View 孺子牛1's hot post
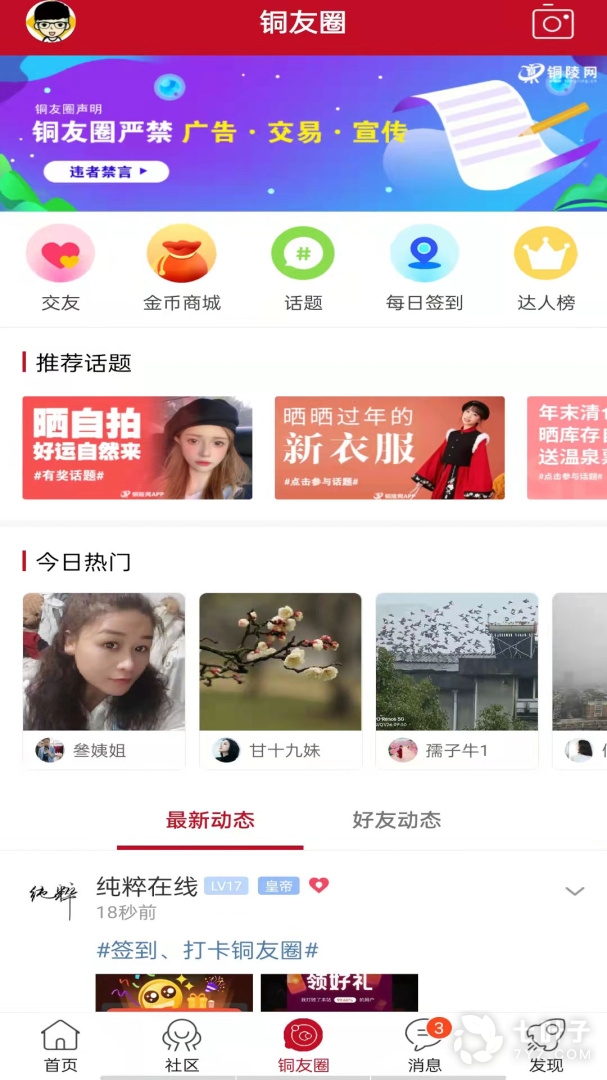Viewport: 607px width, 1080px height. [x=457, y=680]
